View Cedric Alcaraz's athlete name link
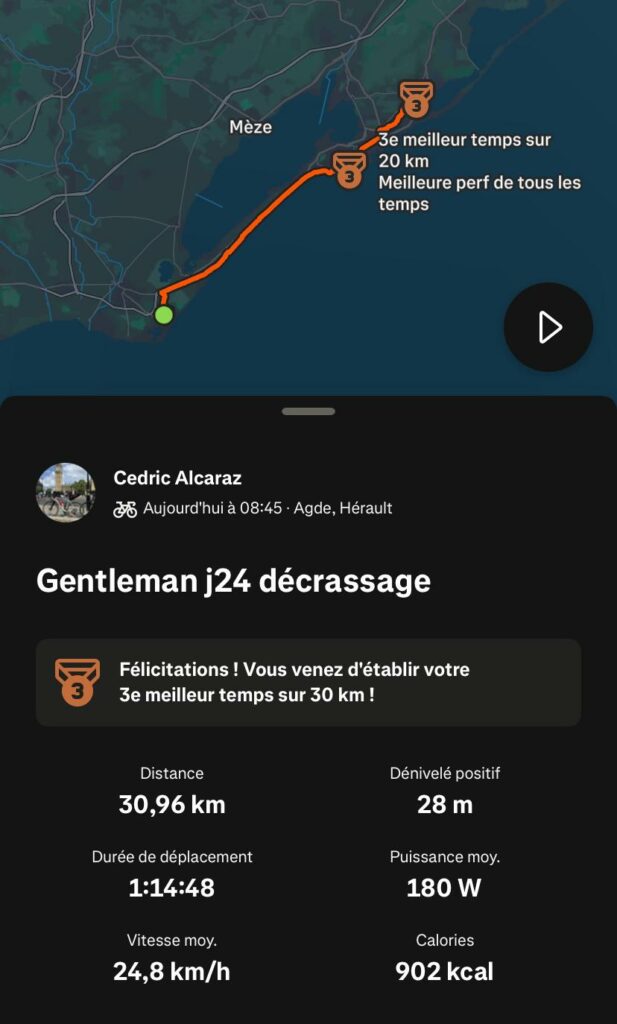Image resolution: width=617 pixels, height=1024 pixels. click(x=177, y=478)
